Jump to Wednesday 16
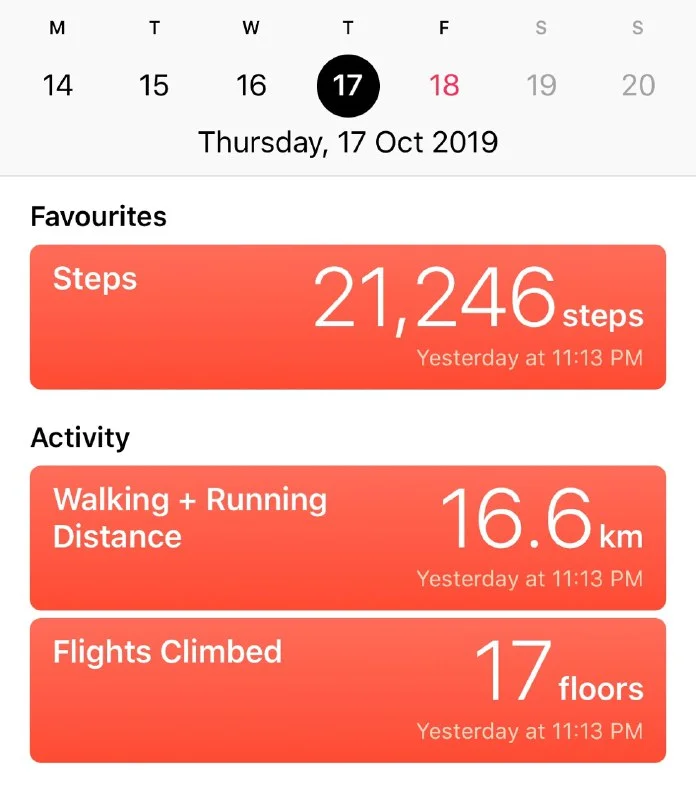 [251, 85]
